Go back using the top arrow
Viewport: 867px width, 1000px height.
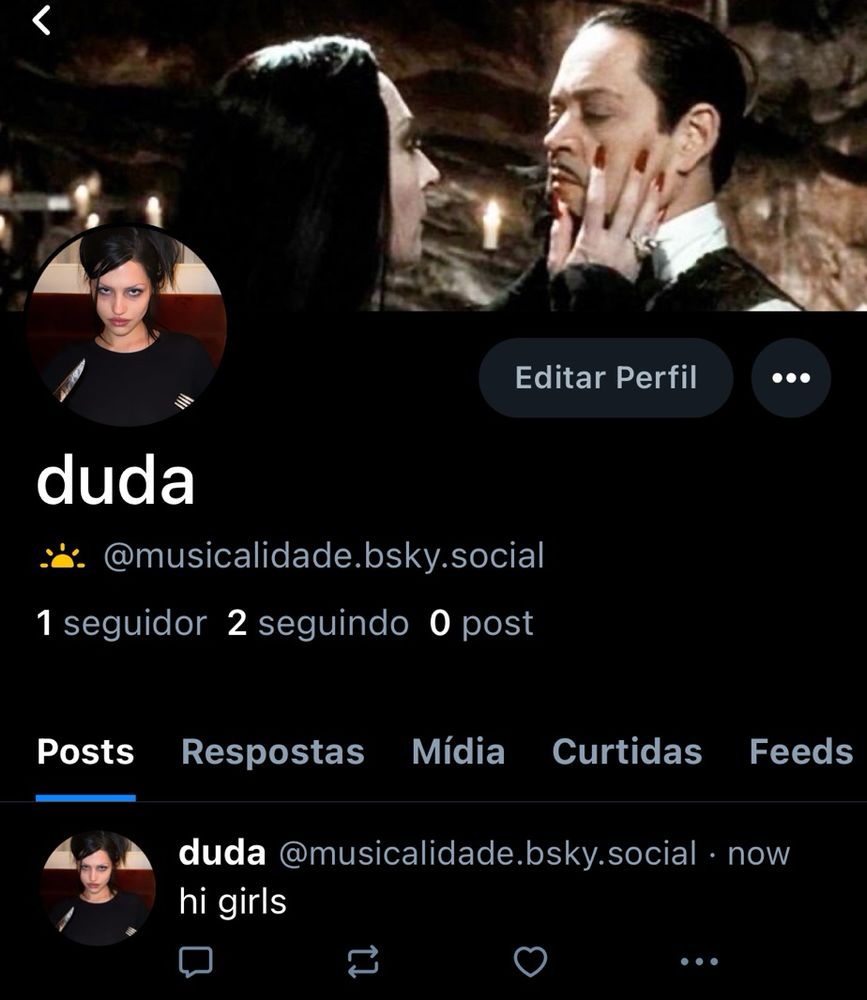coord(42,20)
